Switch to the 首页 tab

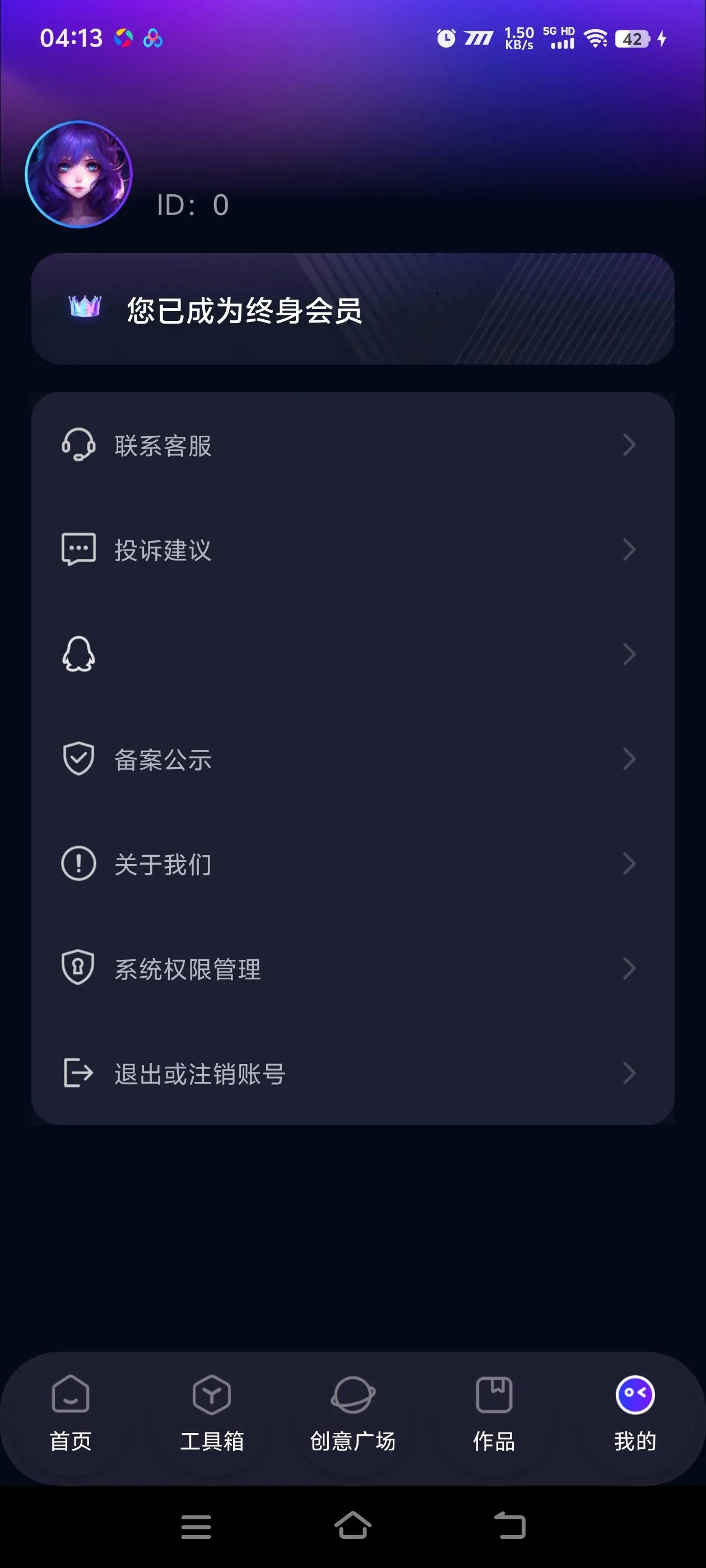[71, 1412]
